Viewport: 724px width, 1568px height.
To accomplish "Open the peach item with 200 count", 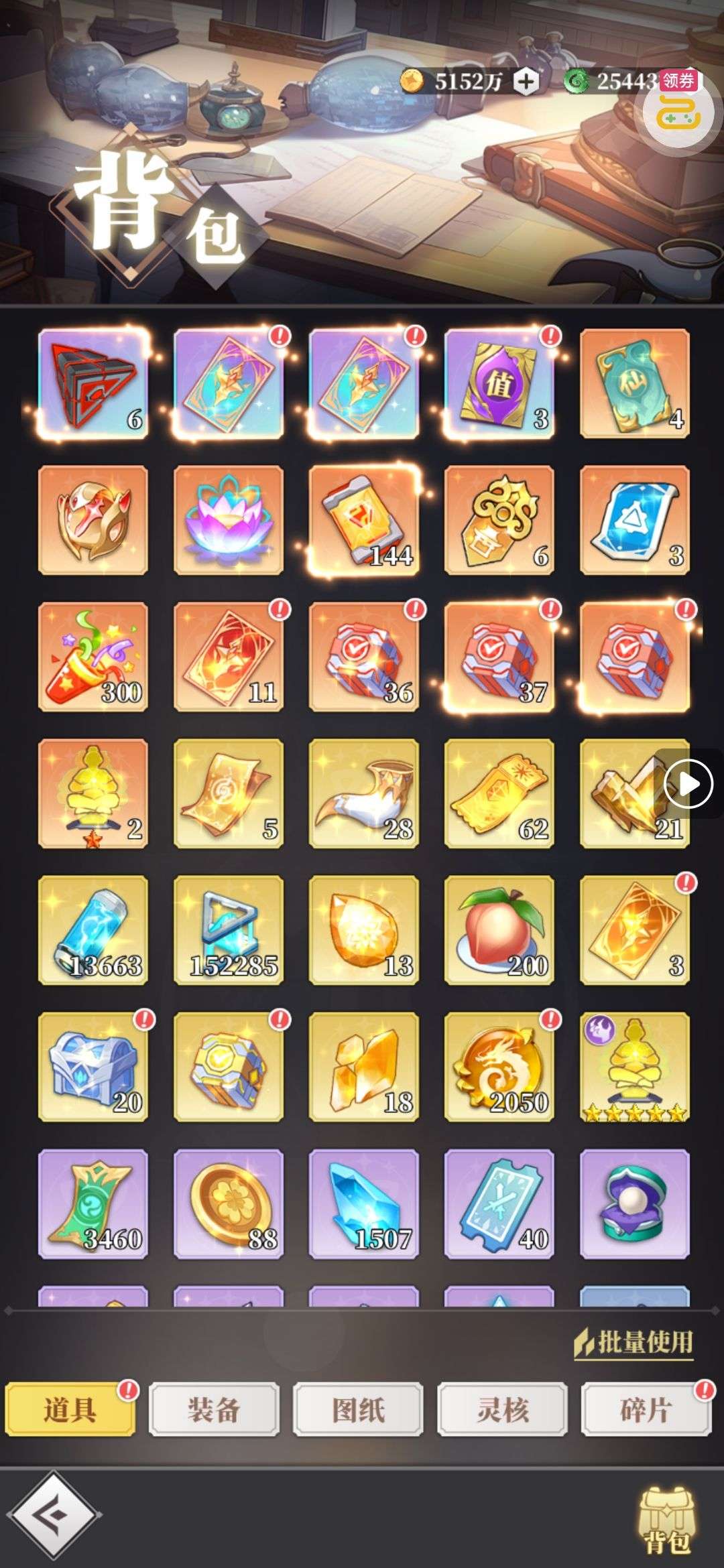I will [x=499, y=930].
